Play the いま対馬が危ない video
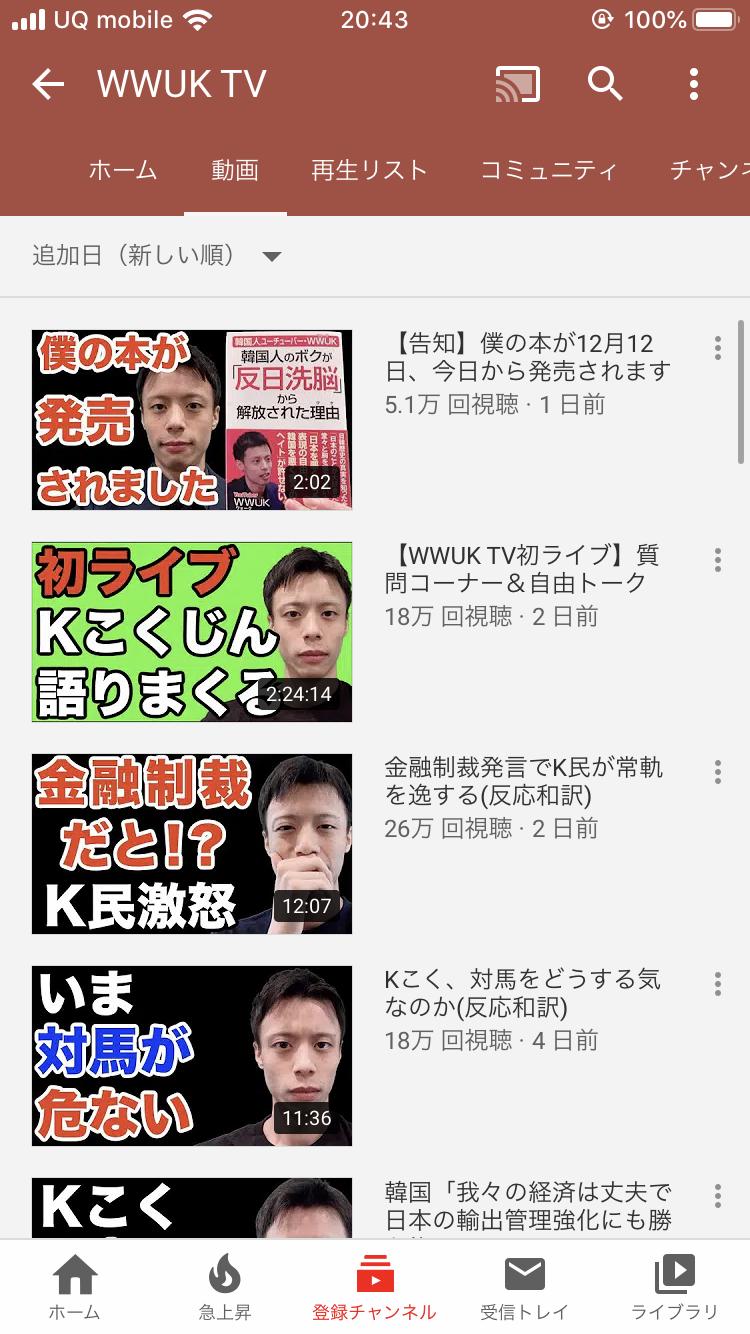750x1334 pixels. click(192, 1056)
